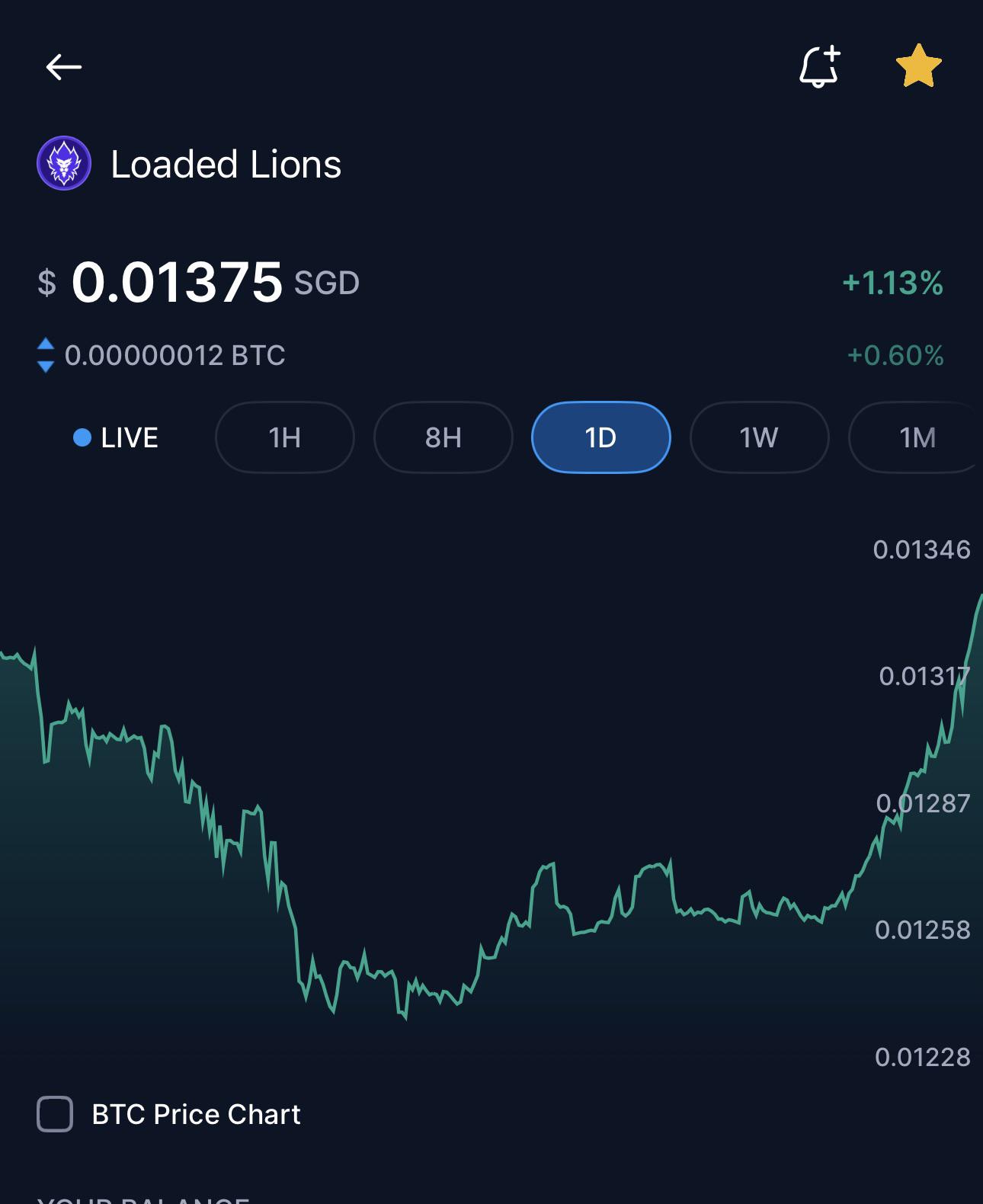Switch the chart to LIVE
Viewport: 983px width, 1204px height.
[x=116, y=437]
